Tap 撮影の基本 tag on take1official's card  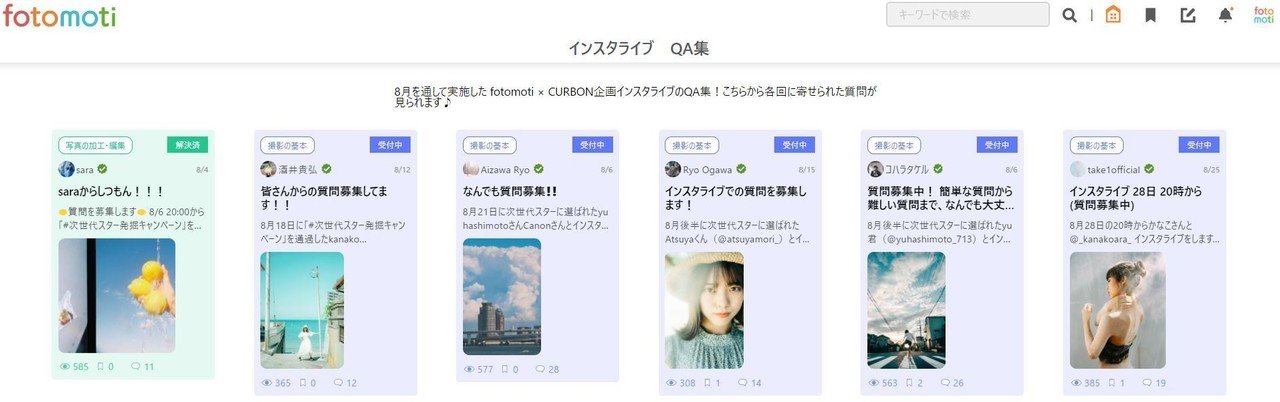pyautogui.click(x=1096, y=145)
